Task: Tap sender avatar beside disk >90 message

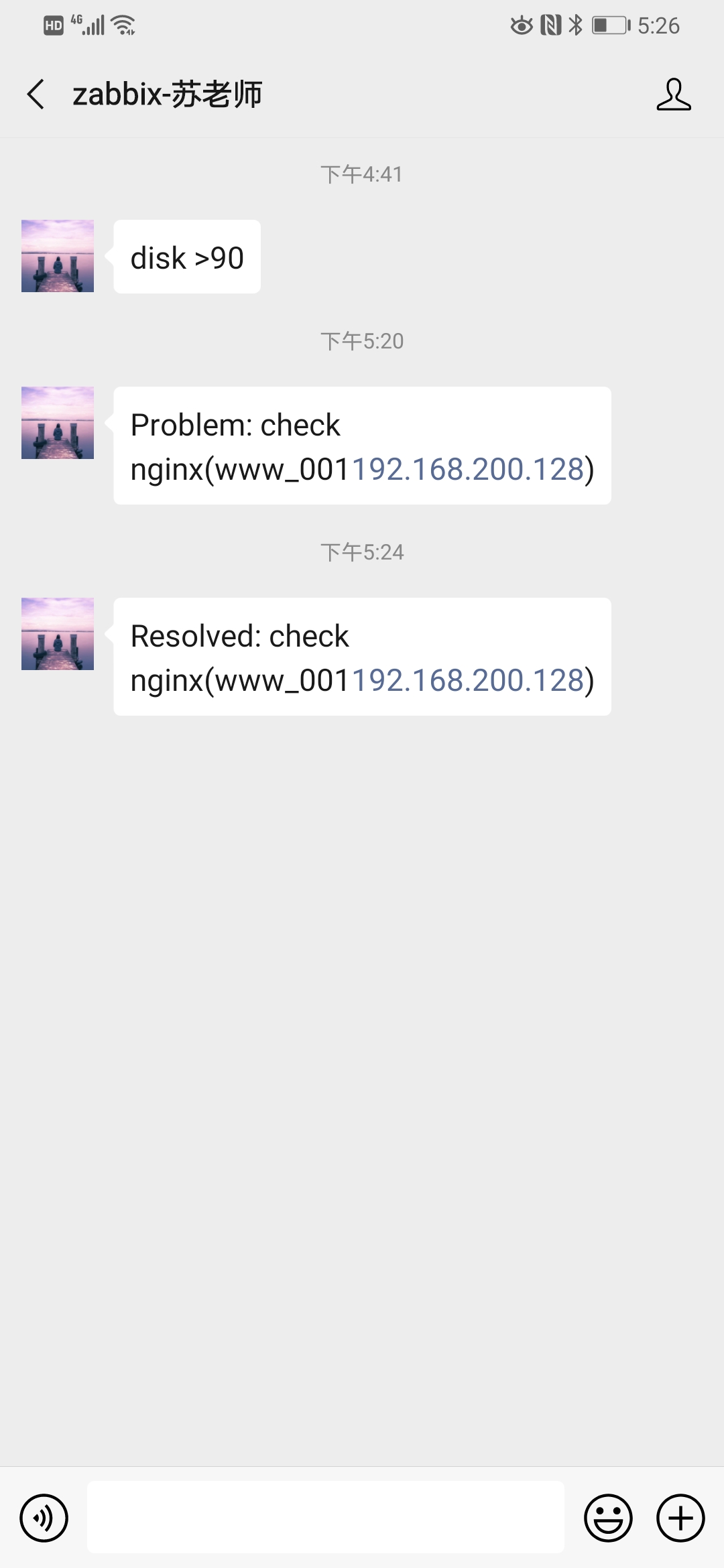Action: (x=58, y=256)
